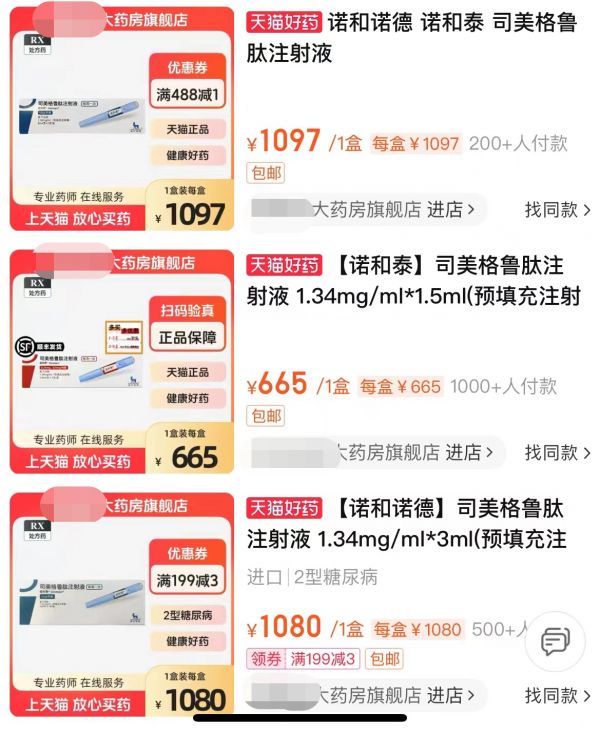Screen dimensions: 600x733
Task: Open the floating chat message icon
Action: [x=554, y=641]
